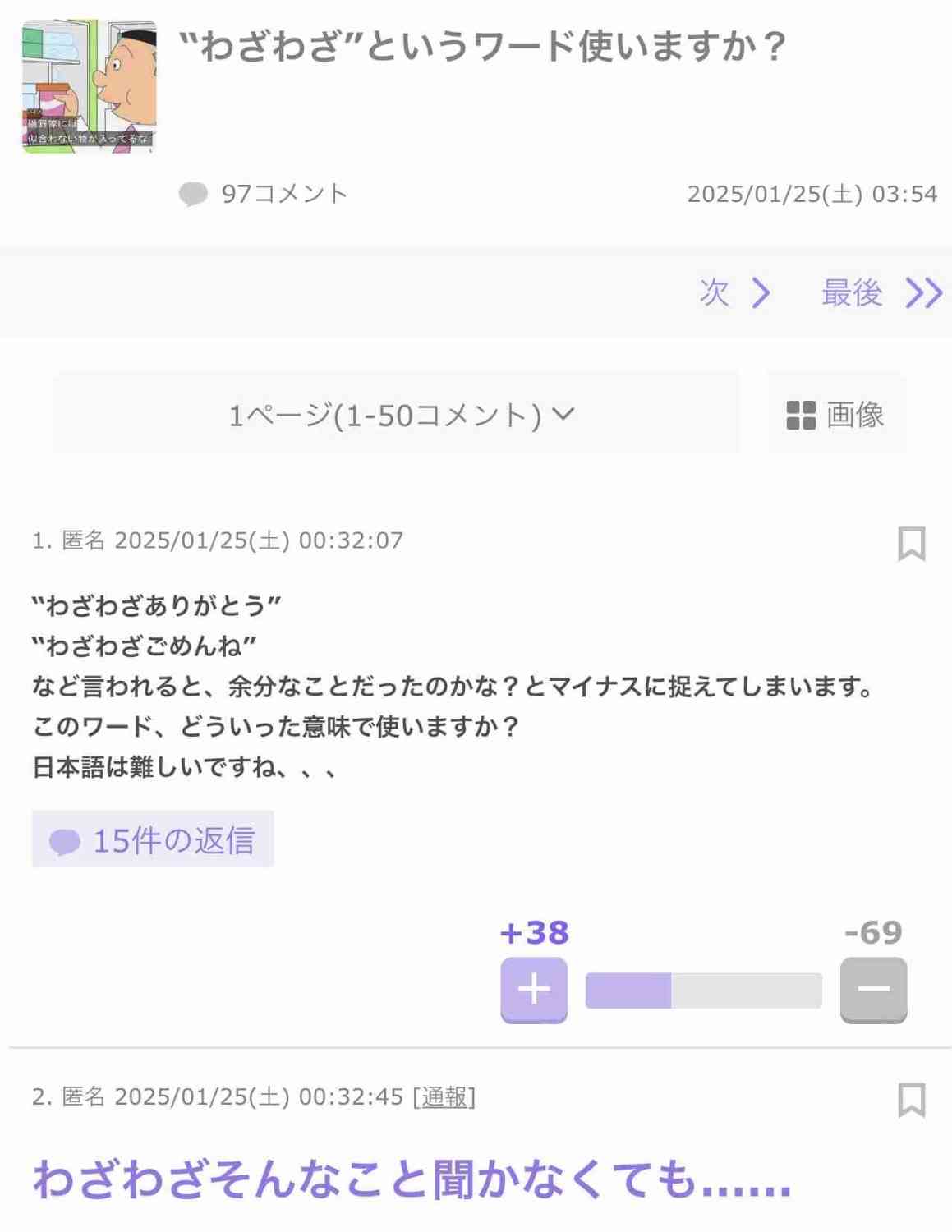Select 次 to go to next page

(715, 293)
